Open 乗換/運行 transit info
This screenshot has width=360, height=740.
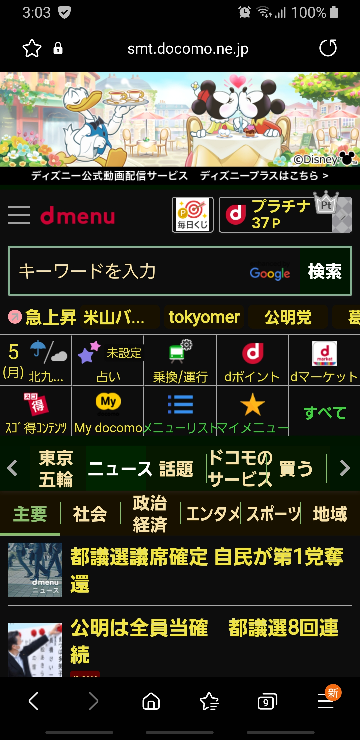pos(180,361)
